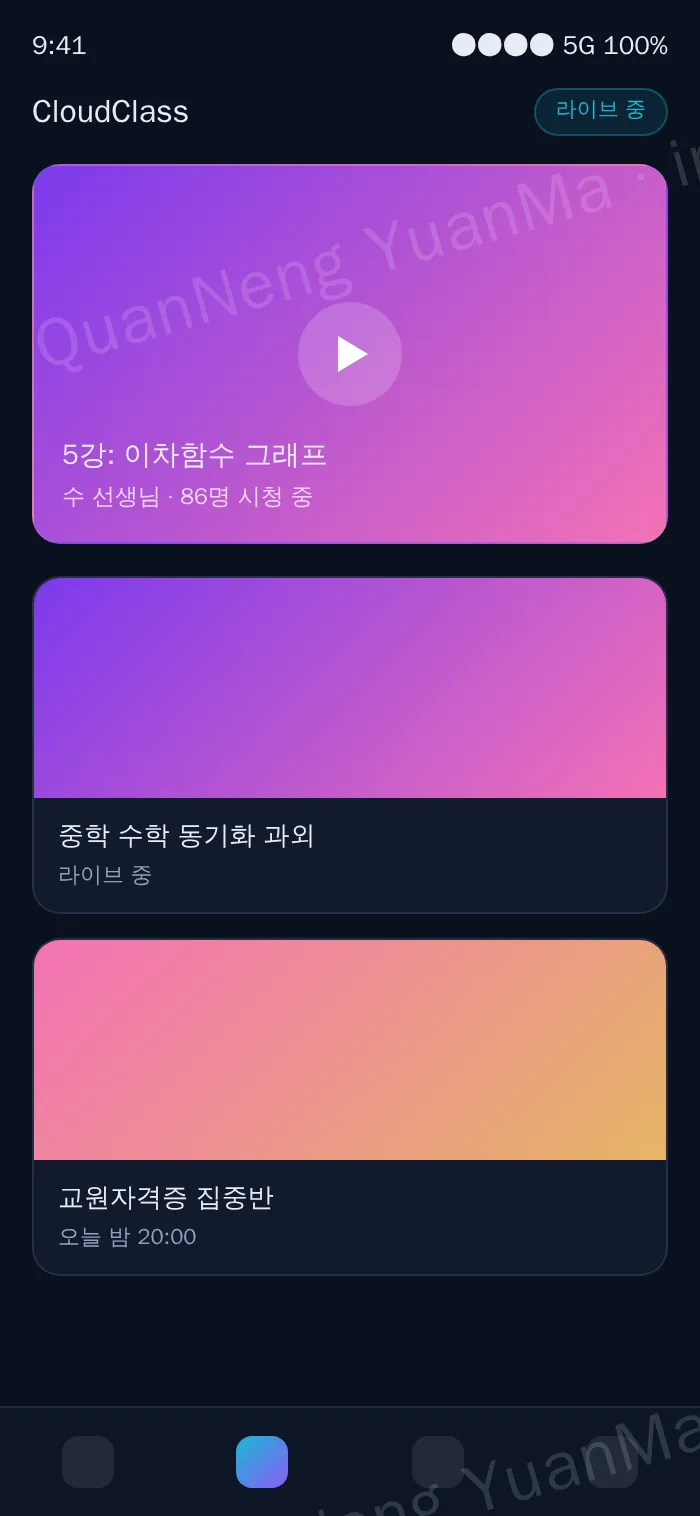Open the 중학 수학 동기화 과외 card
Screen dimensions: 700x1516
click(x=350, y=745)
